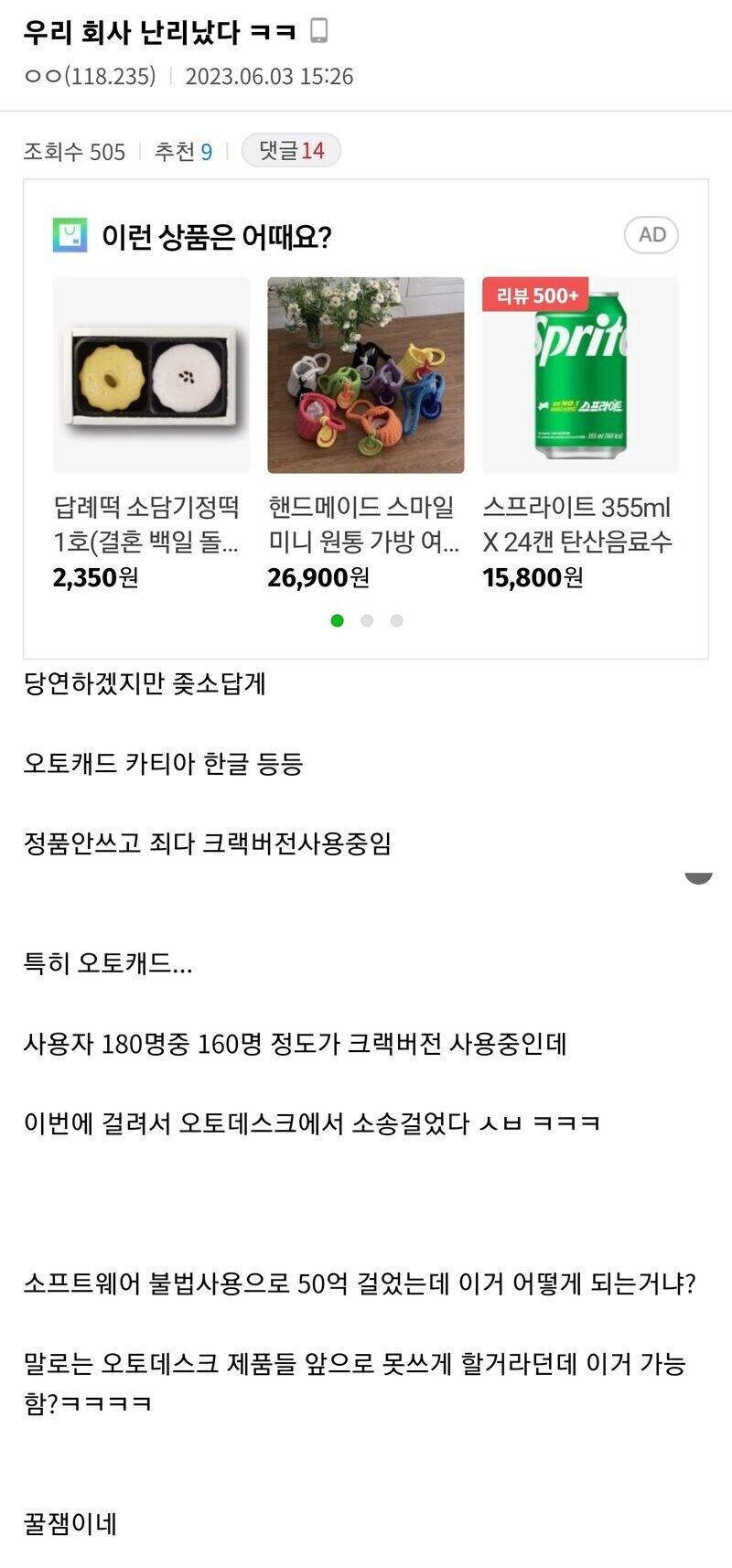Select the second ad carousel page dot
732x1568 pixels.
coord(367,620)
